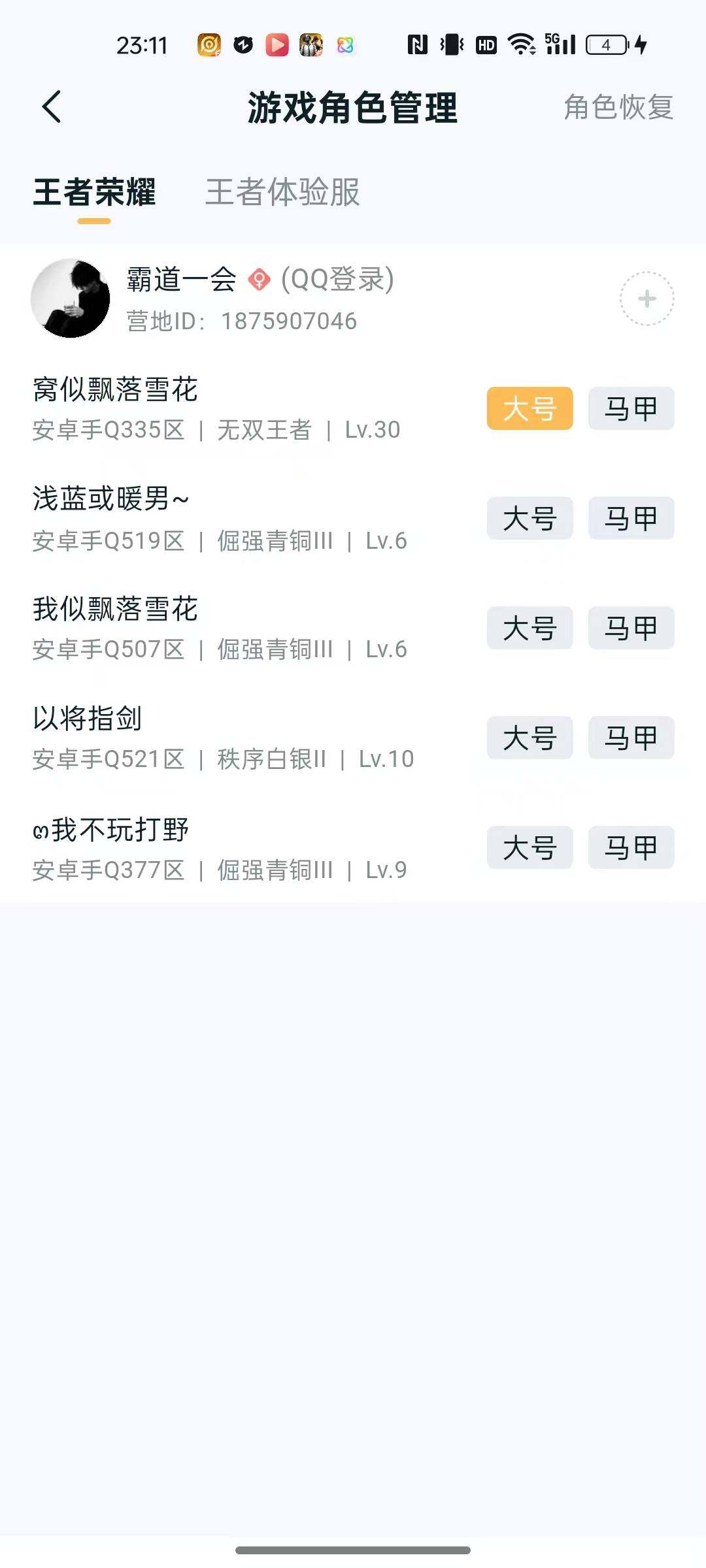
Task: Tap the game launcher icon in the notification area
Action: point(309,43)
